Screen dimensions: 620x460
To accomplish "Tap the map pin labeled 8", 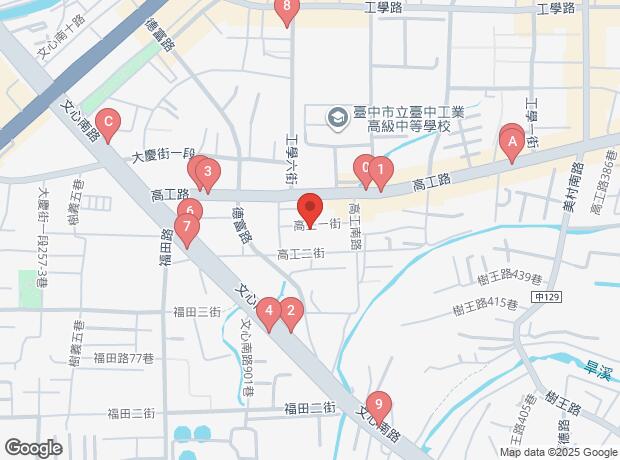I will pos(287,11).
